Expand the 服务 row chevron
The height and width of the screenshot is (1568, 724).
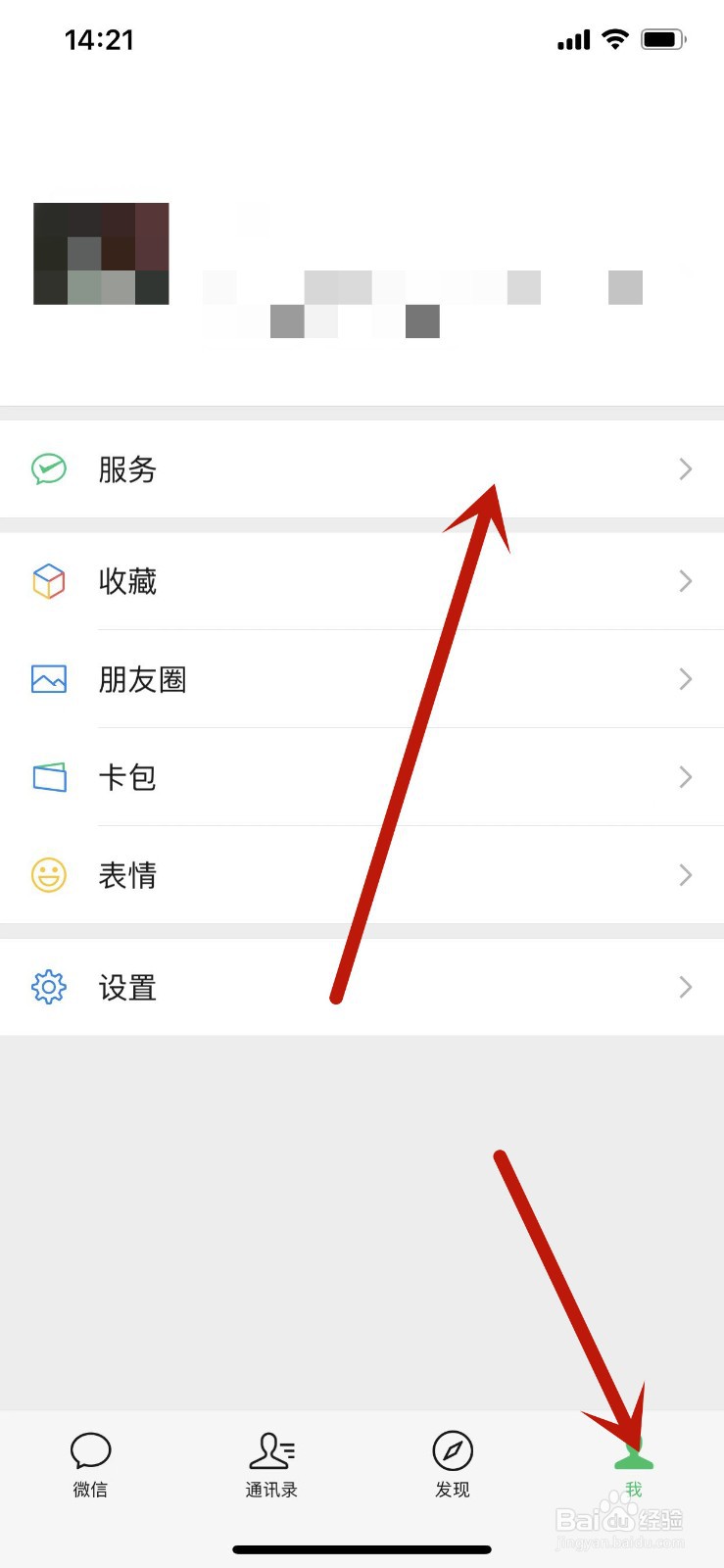click(685, 470)
